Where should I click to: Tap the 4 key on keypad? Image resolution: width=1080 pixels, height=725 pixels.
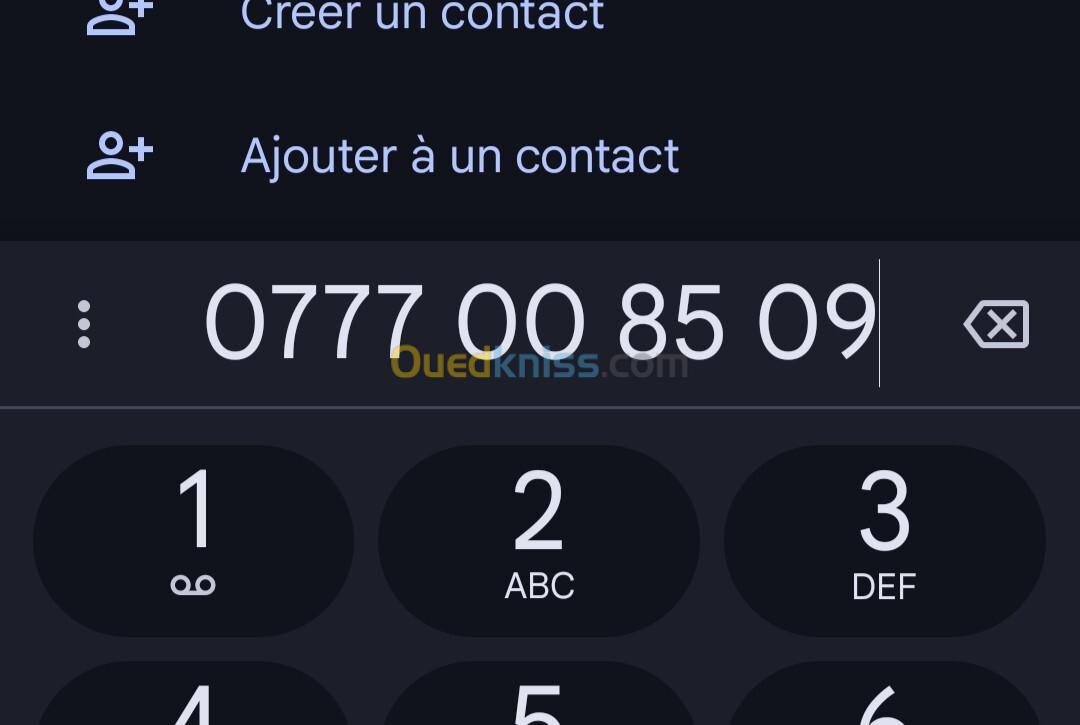pos(194,700)
